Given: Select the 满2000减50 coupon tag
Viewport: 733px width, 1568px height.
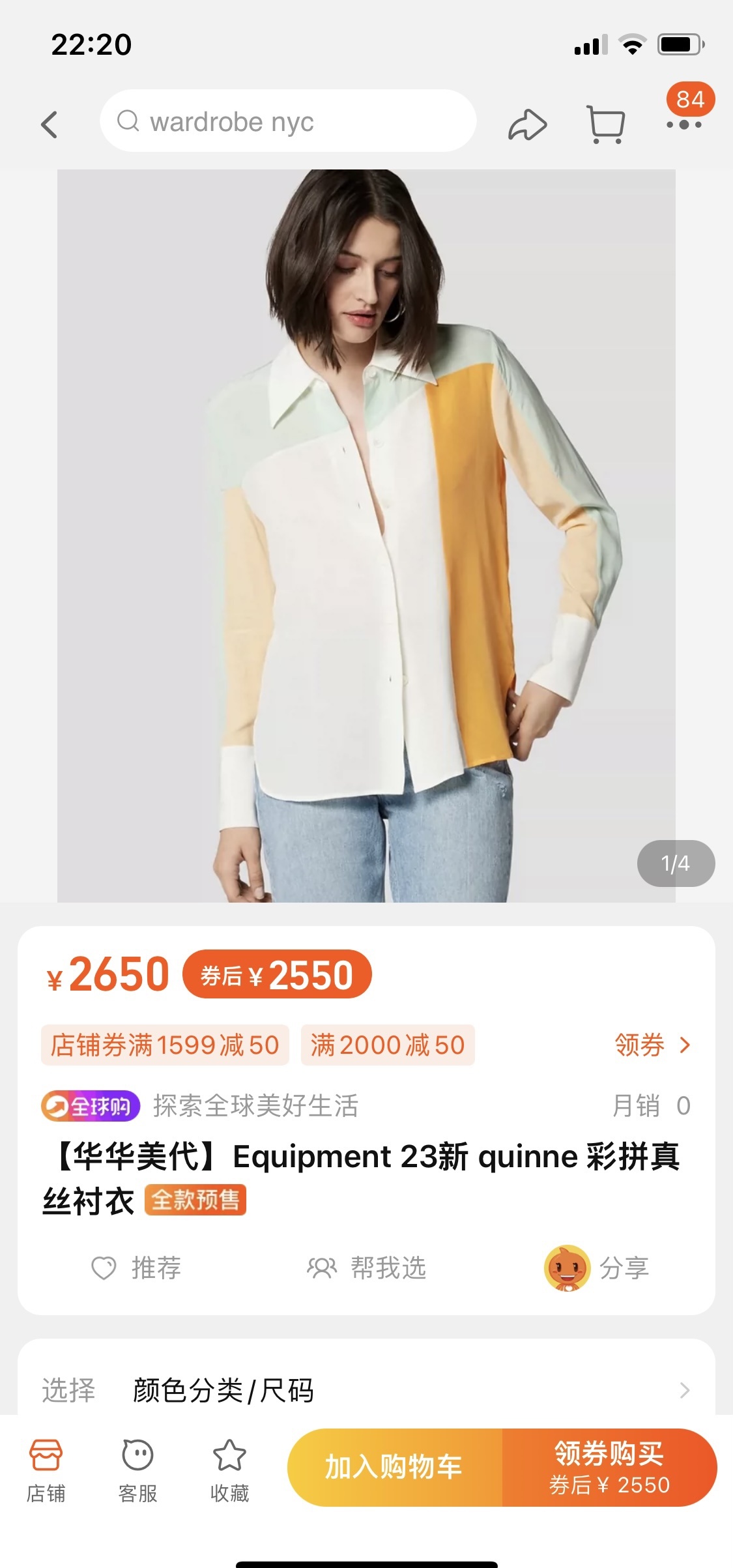Looking at the screenshot, I should (x=388, y=1045).
